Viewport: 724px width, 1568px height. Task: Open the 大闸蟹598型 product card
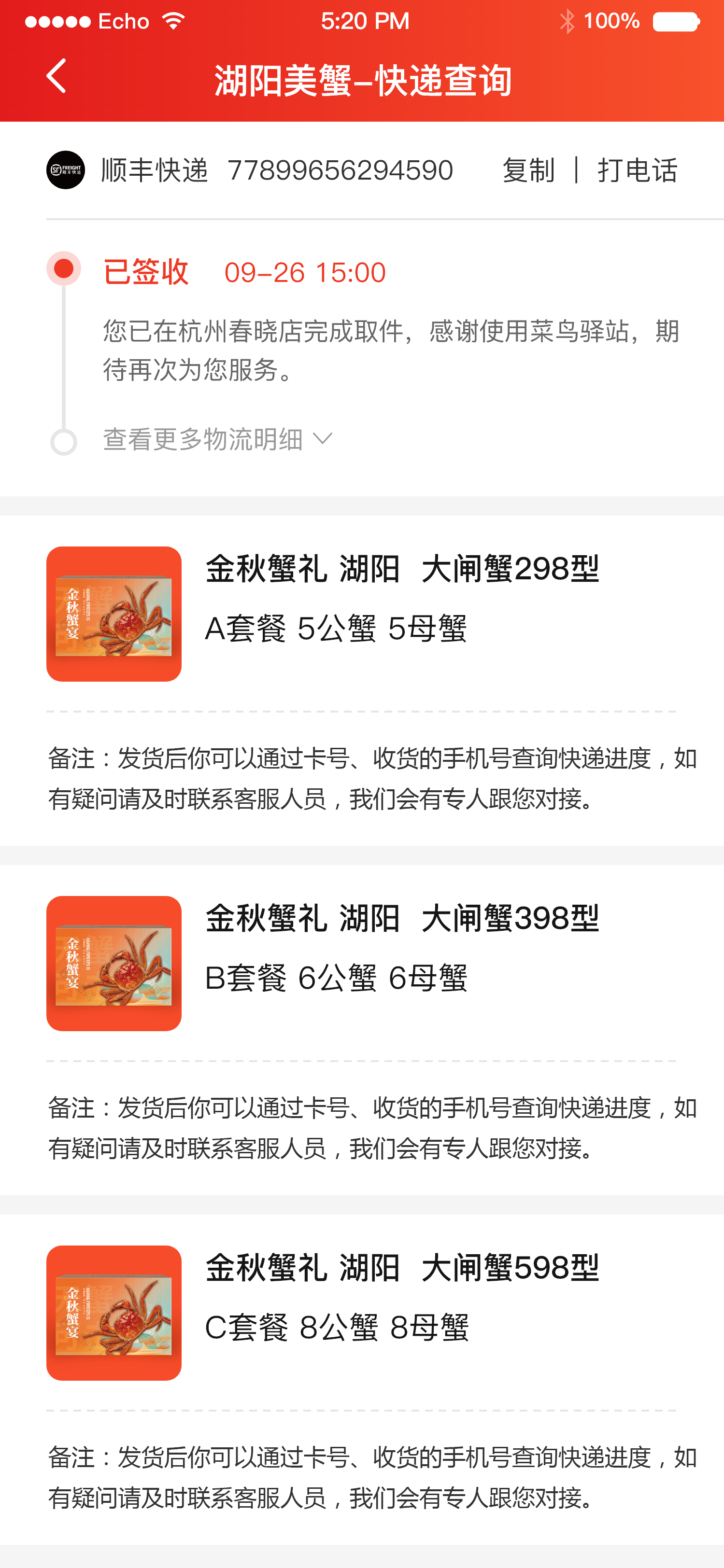click(362, 1312)
